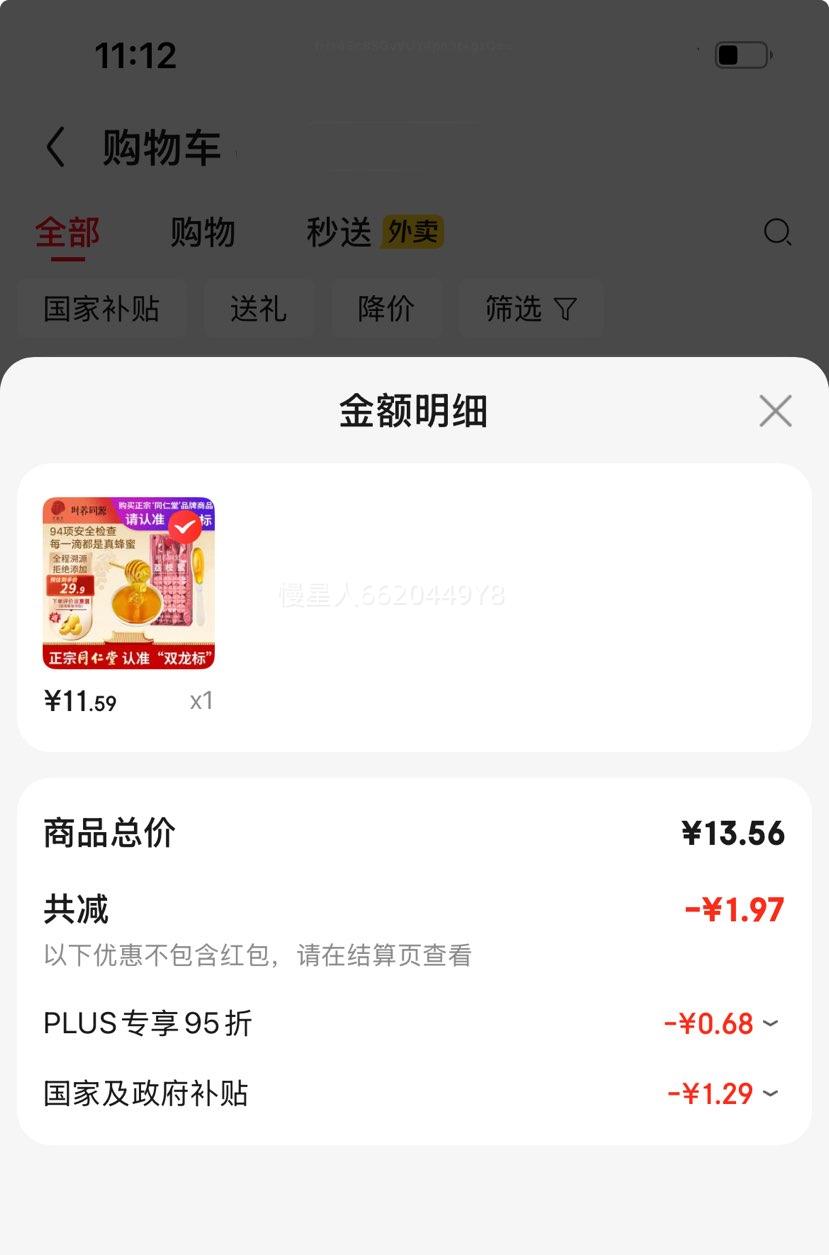The width and height of the screenshot is (829, 1255).
Task: Switch to the 购物 tab
Action: click(203, 233)
